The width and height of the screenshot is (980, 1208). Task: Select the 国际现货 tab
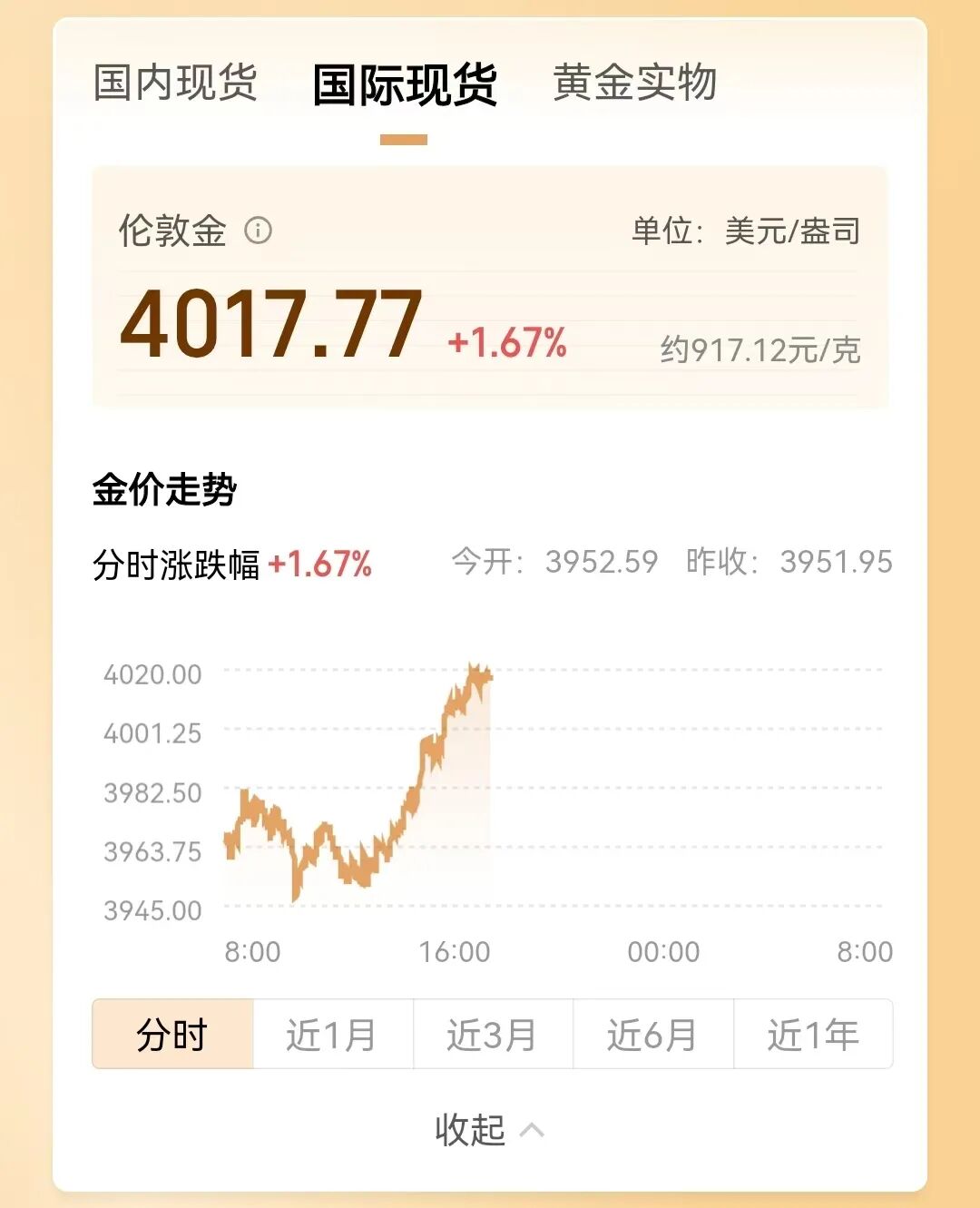[x=404, y=85]
